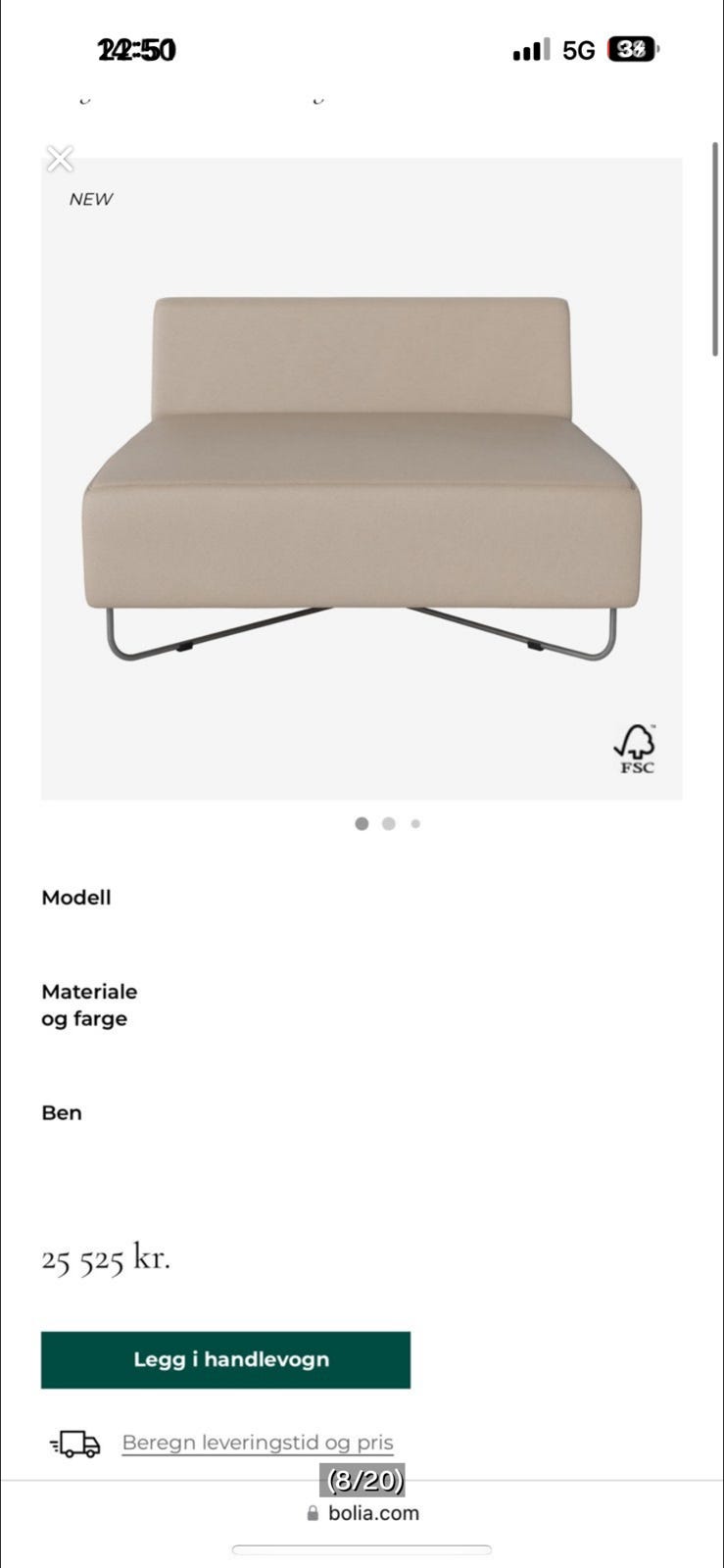This screenshot has height=1568, width=724.
Task: Open the Ben selection
Action: (x=62, y=1112)
